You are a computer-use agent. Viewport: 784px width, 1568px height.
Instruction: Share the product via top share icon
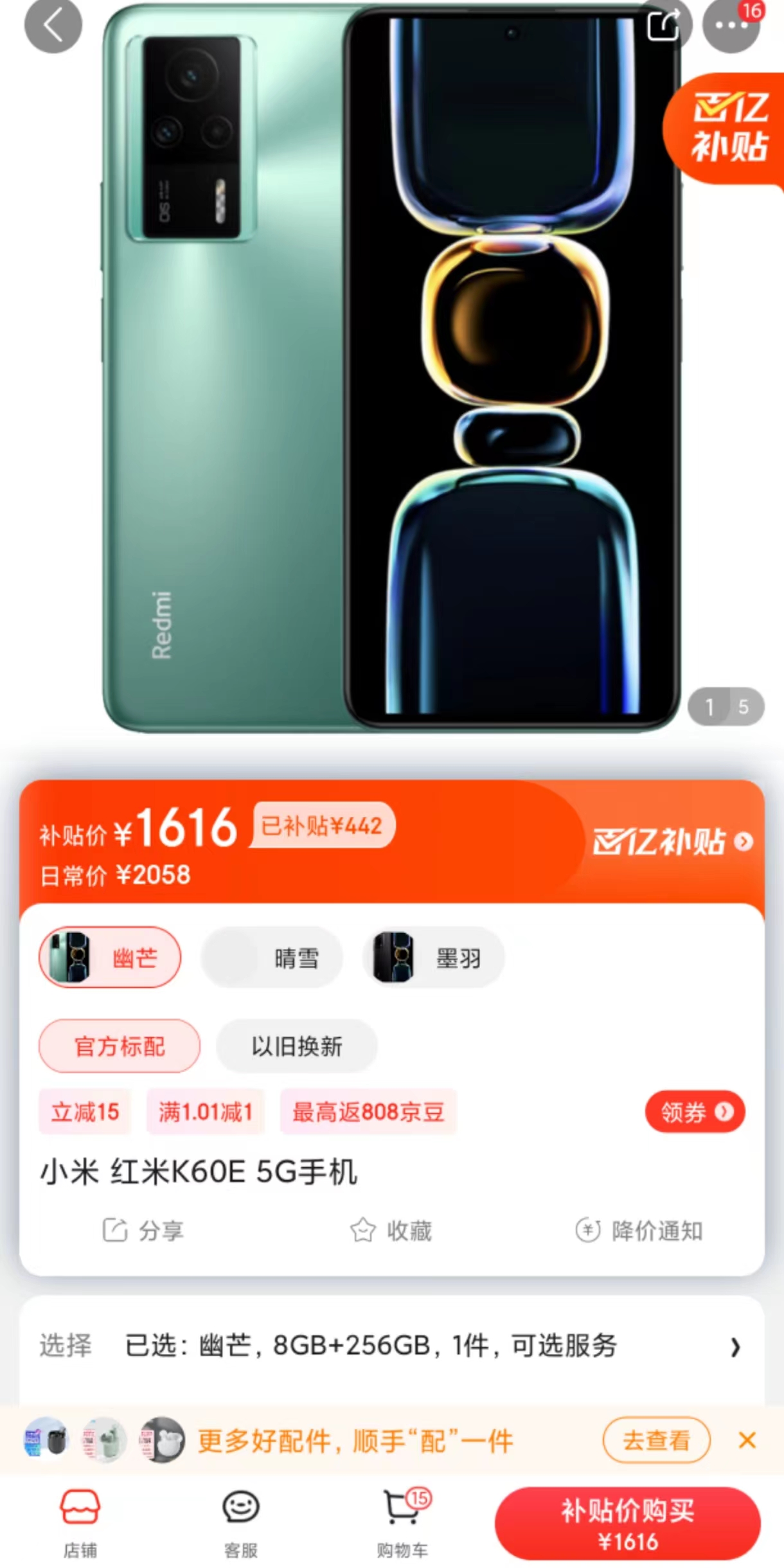point(664,26)
